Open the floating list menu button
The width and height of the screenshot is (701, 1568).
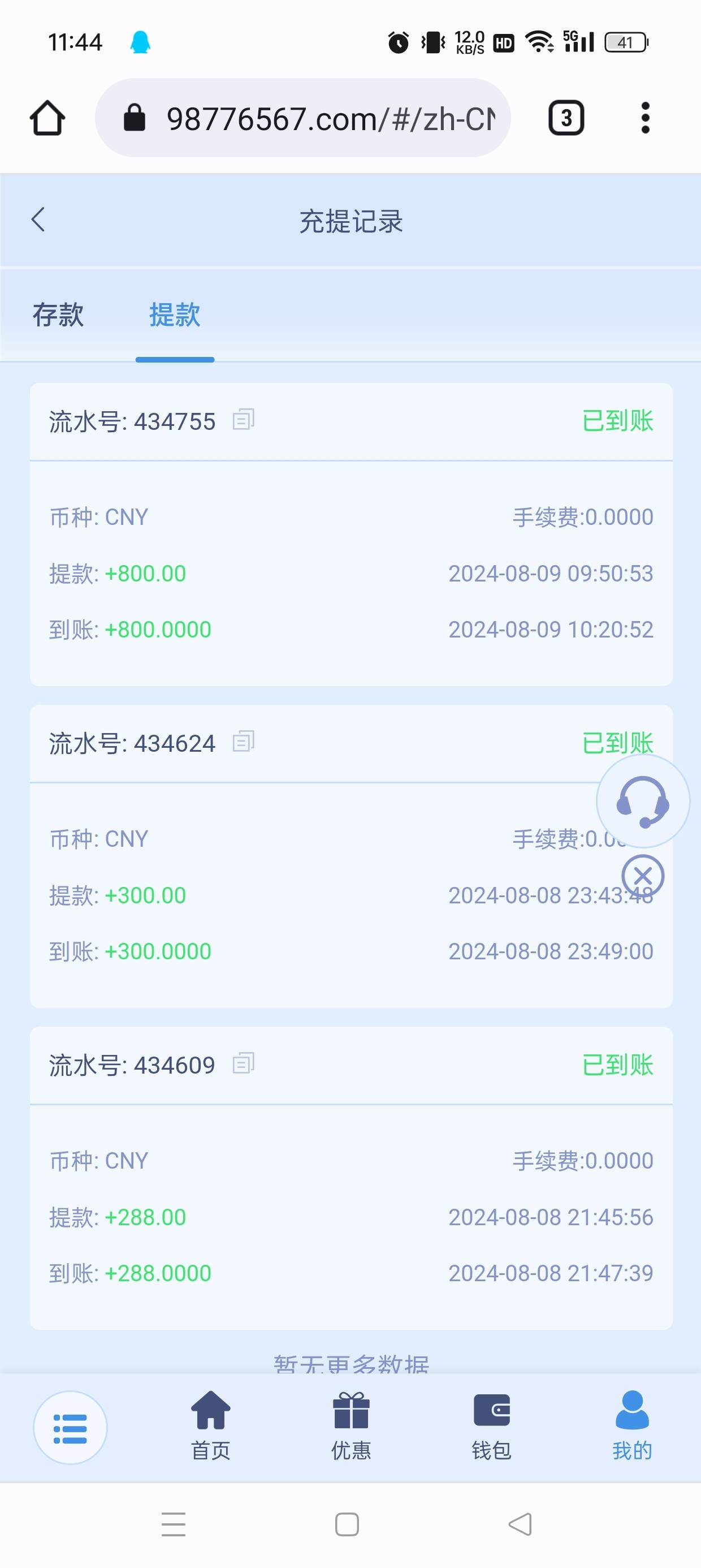(x=70, y=1427)
